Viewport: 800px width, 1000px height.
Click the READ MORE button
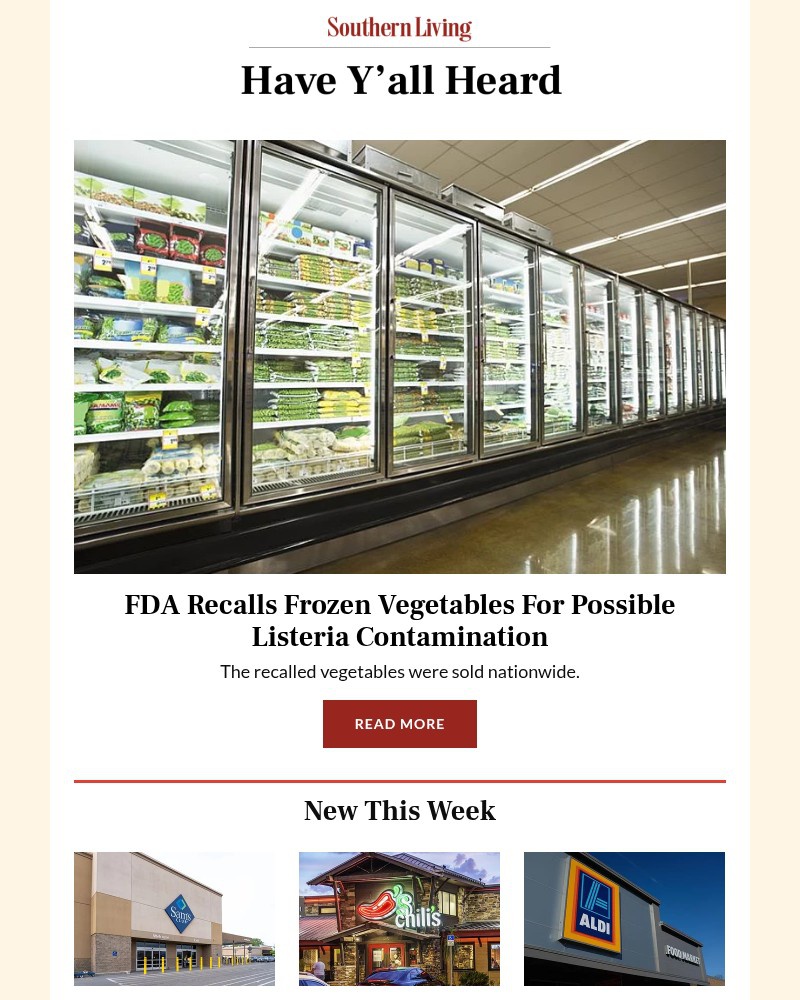click(x=400, y=723)
